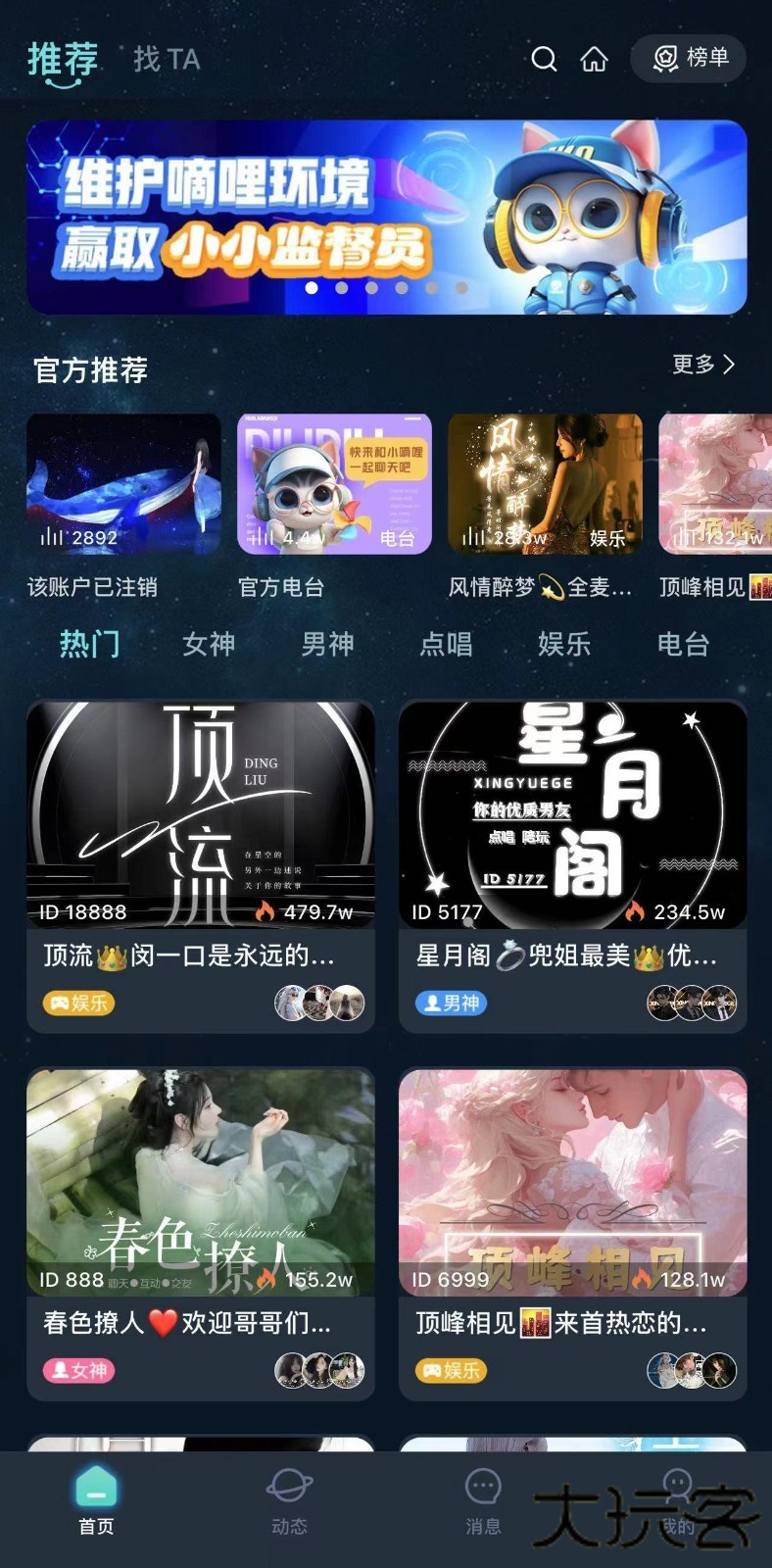The image size is (772, 1568).
Task: Open the 风情醉梦 recommended room
Action: pyautogui.click(x=546, y=483)
